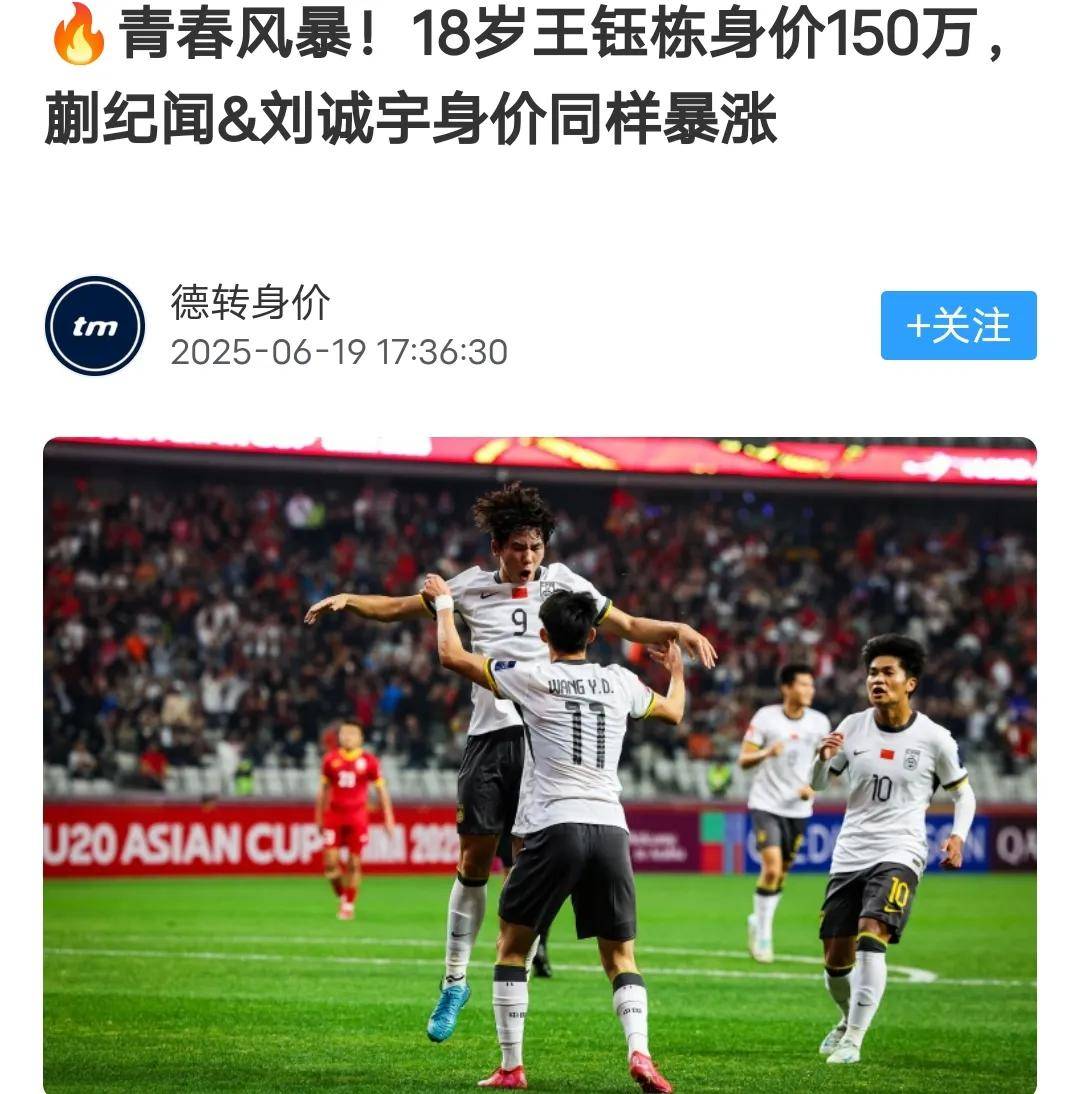The height and width of the screenshot is (1094, 1080).
Task: Follow the 德转身价 account
Action: 958,326
